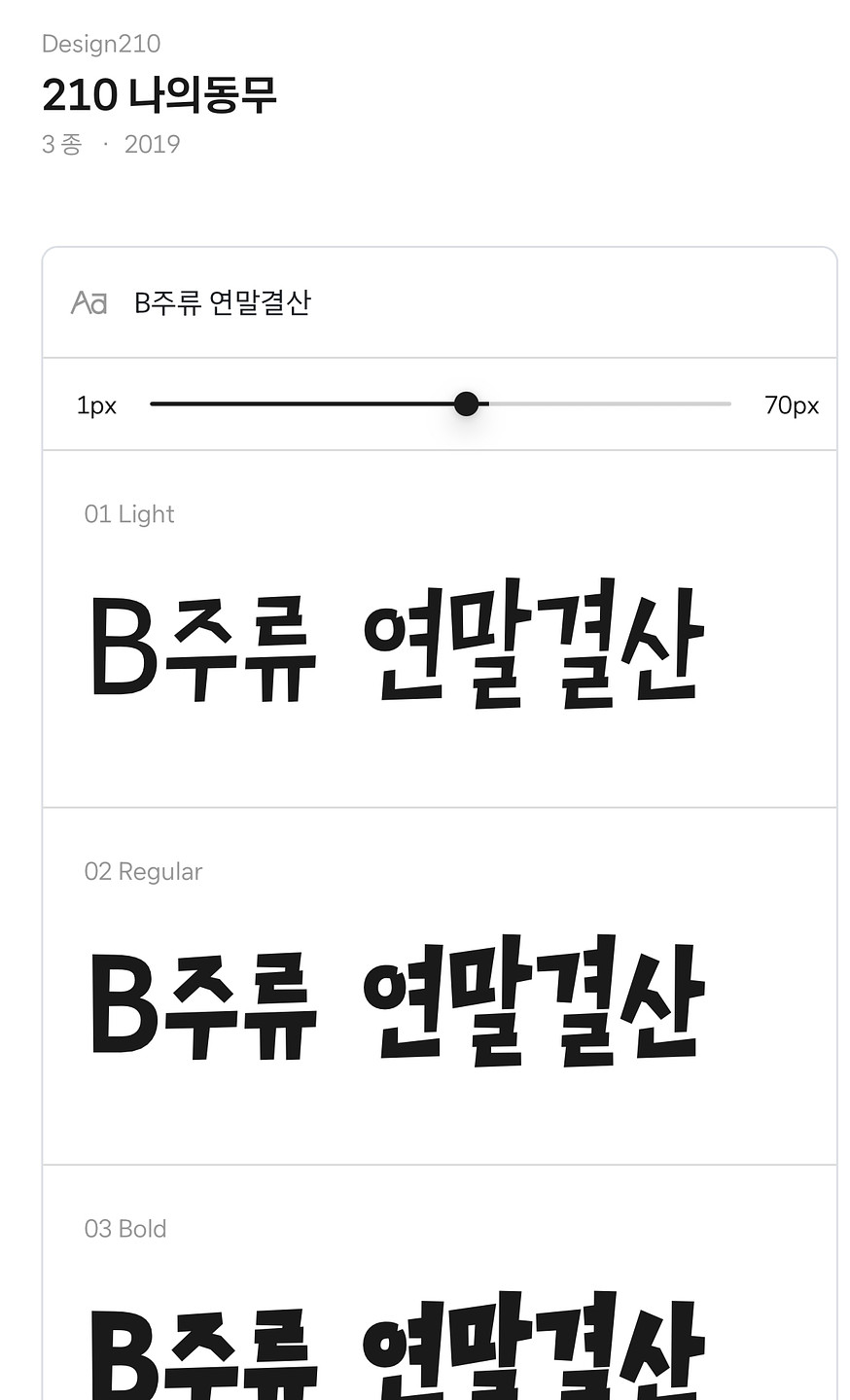Tap the font size slider handle
The height and width of the screenshot is (1400, 850).
467,403
